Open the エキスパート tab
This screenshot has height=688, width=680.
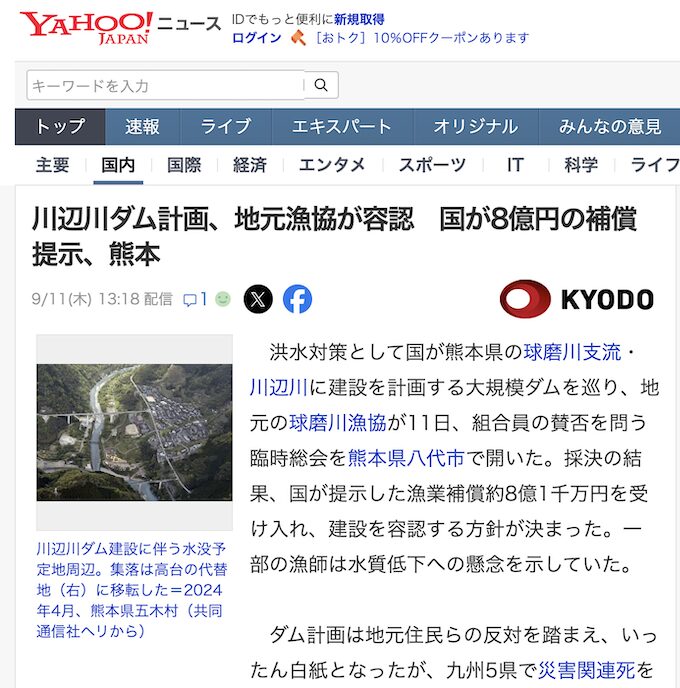coord(341,127)
